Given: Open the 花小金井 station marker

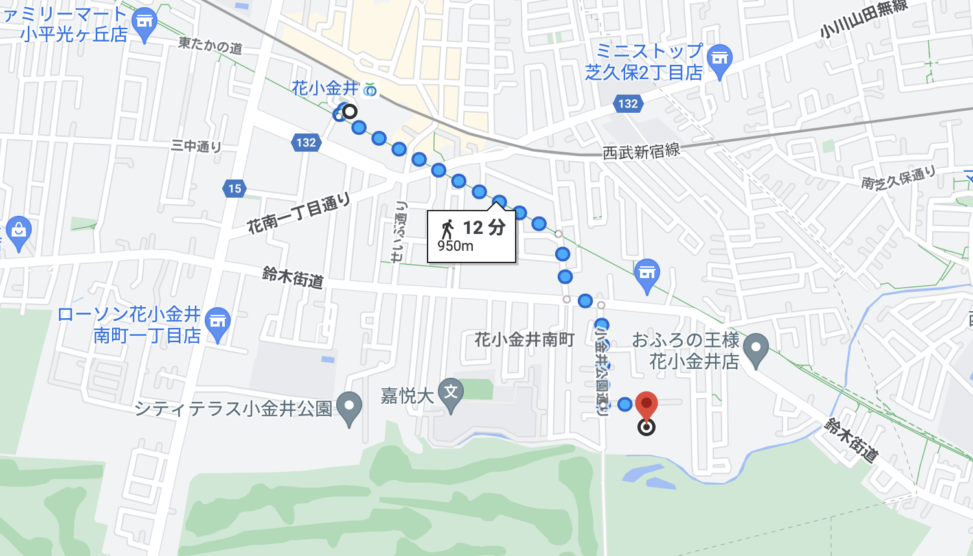Looking at the screenshot, I should (x=371, y=90).
